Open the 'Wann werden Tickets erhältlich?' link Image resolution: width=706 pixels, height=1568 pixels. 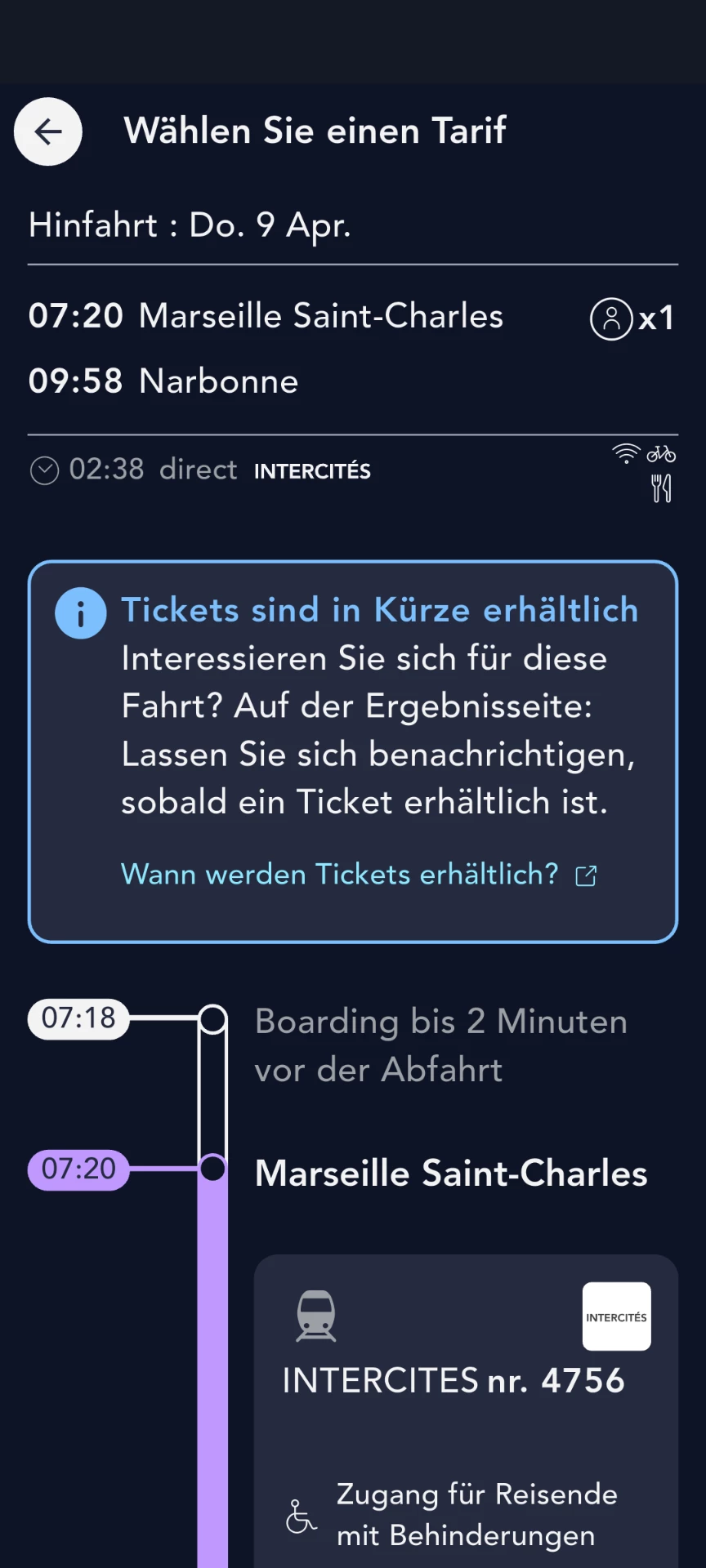coord(358,875)
